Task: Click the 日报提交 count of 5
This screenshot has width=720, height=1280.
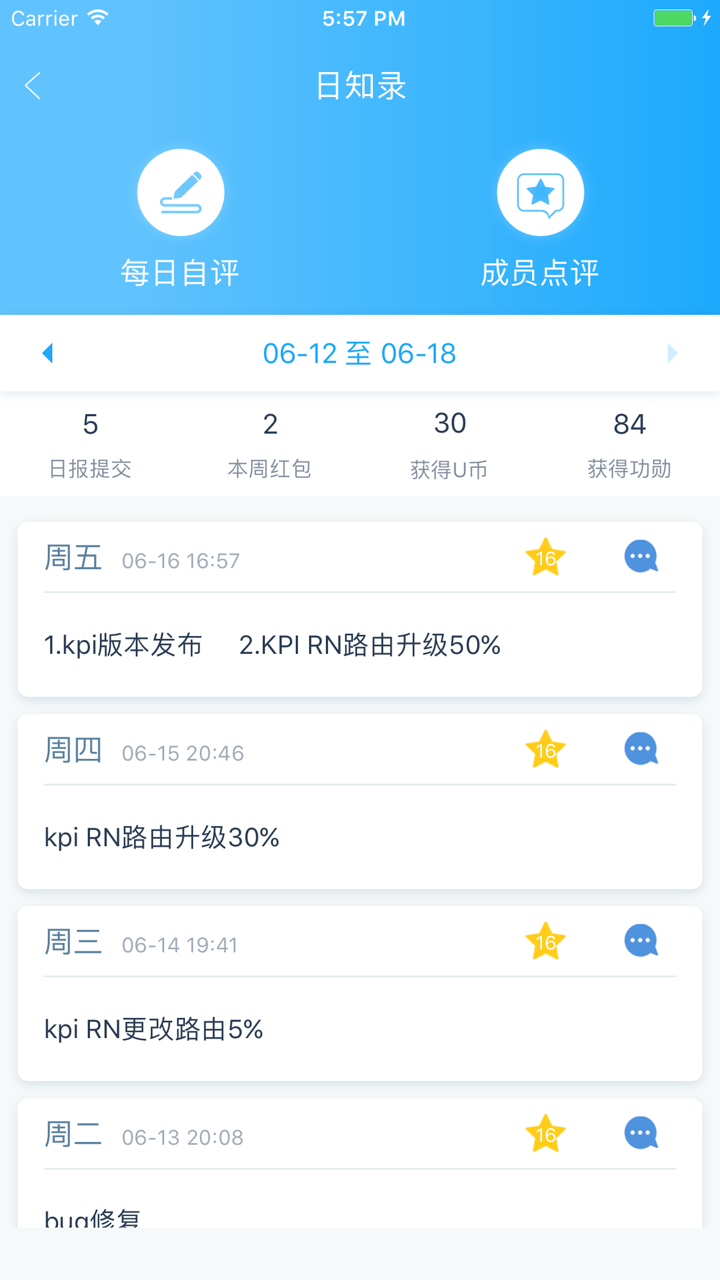Action: 89,424
